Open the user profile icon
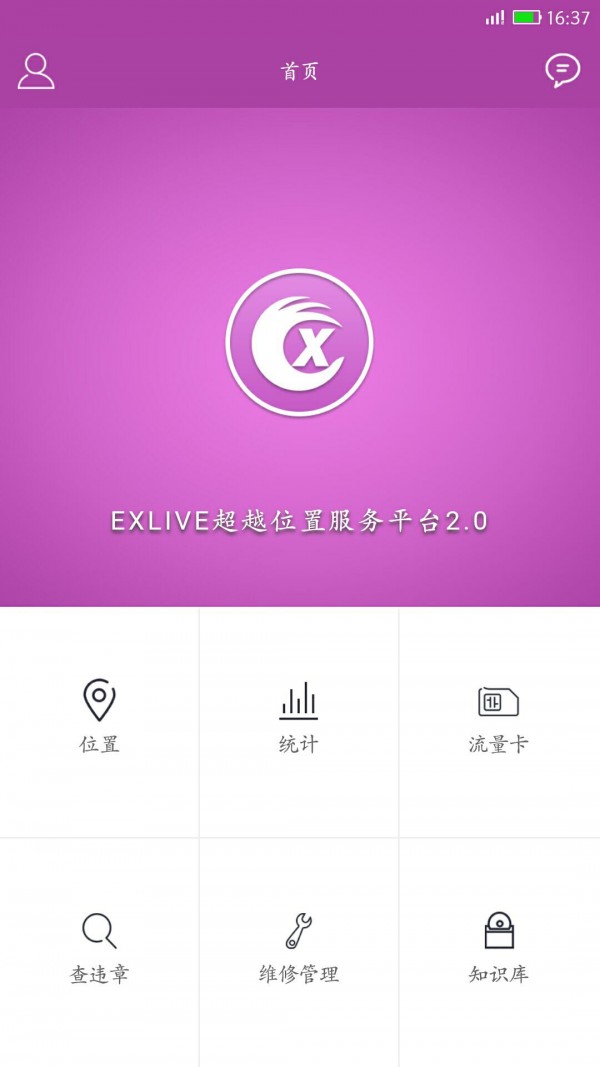600x1067 pixels. [x=36, y=71]
